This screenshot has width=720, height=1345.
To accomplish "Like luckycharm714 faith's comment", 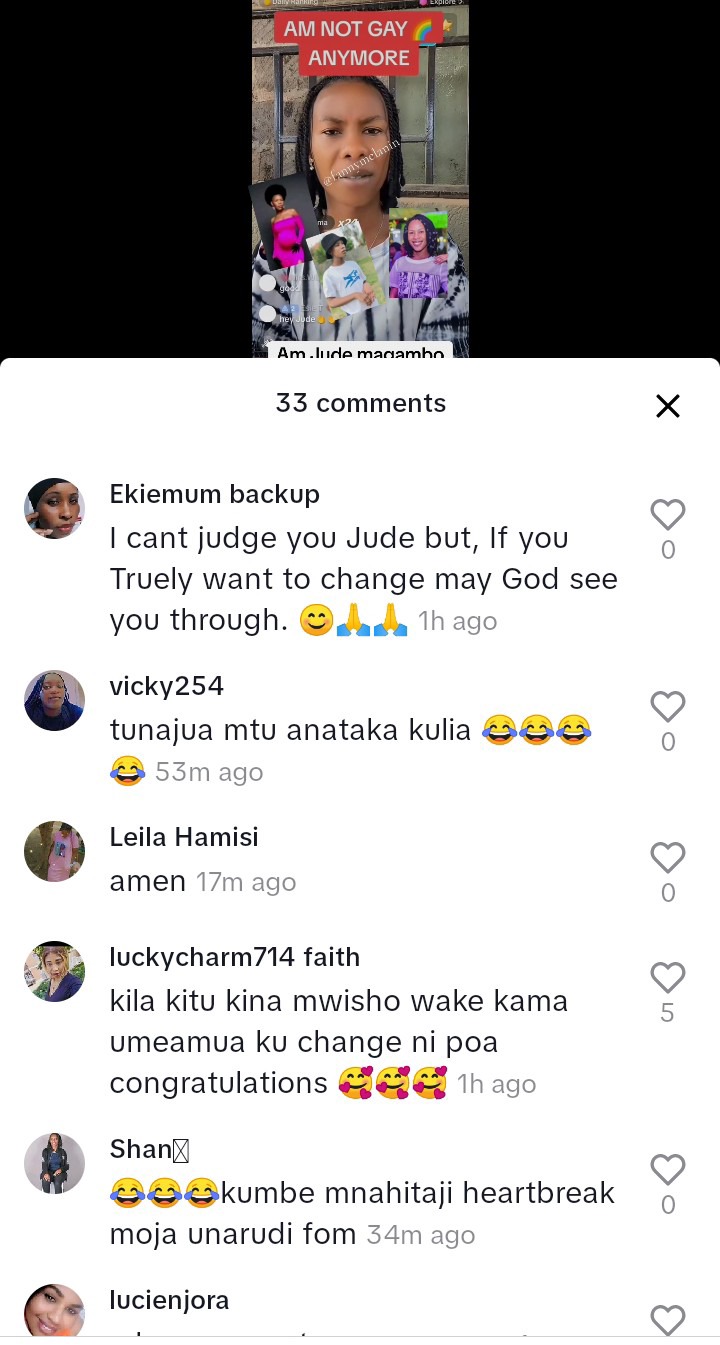I will [667, 978].
